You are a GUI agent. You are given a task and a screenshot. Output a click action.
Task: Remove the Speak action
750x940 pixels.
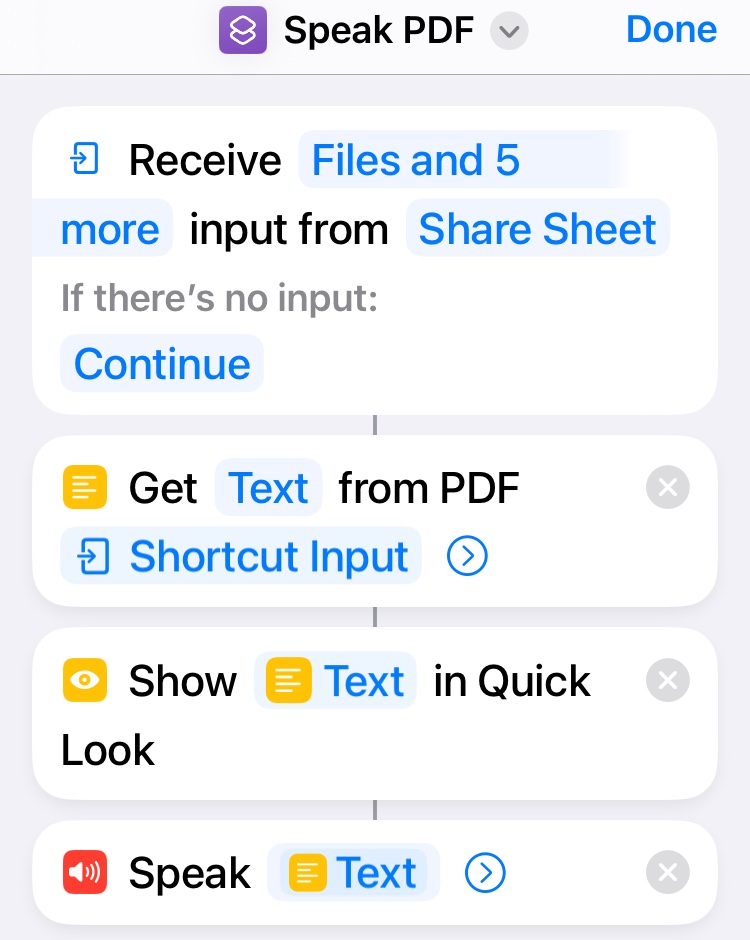668,873
